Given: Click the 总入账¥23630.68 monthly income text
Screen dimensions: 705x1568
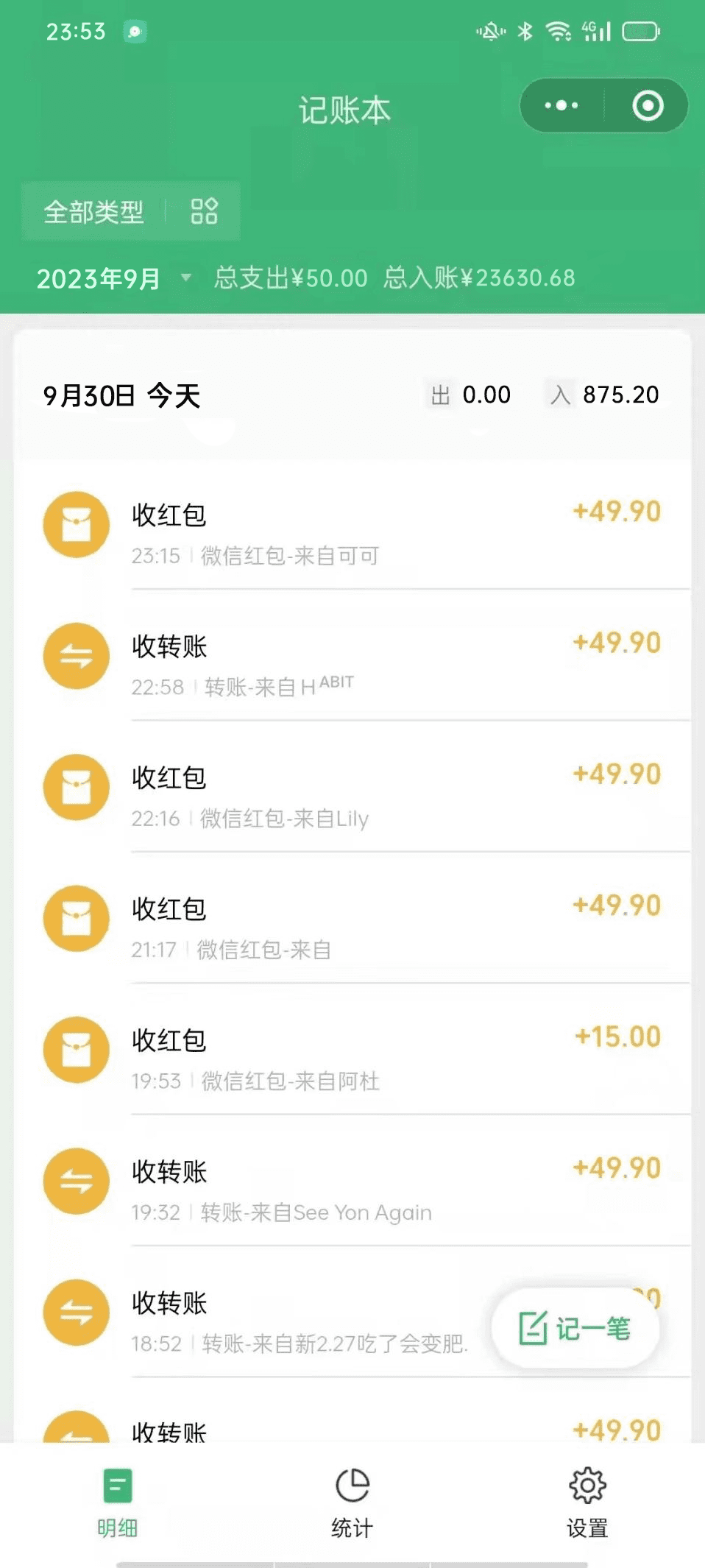Looking at the screenshot, I should [x=478, y=278].
